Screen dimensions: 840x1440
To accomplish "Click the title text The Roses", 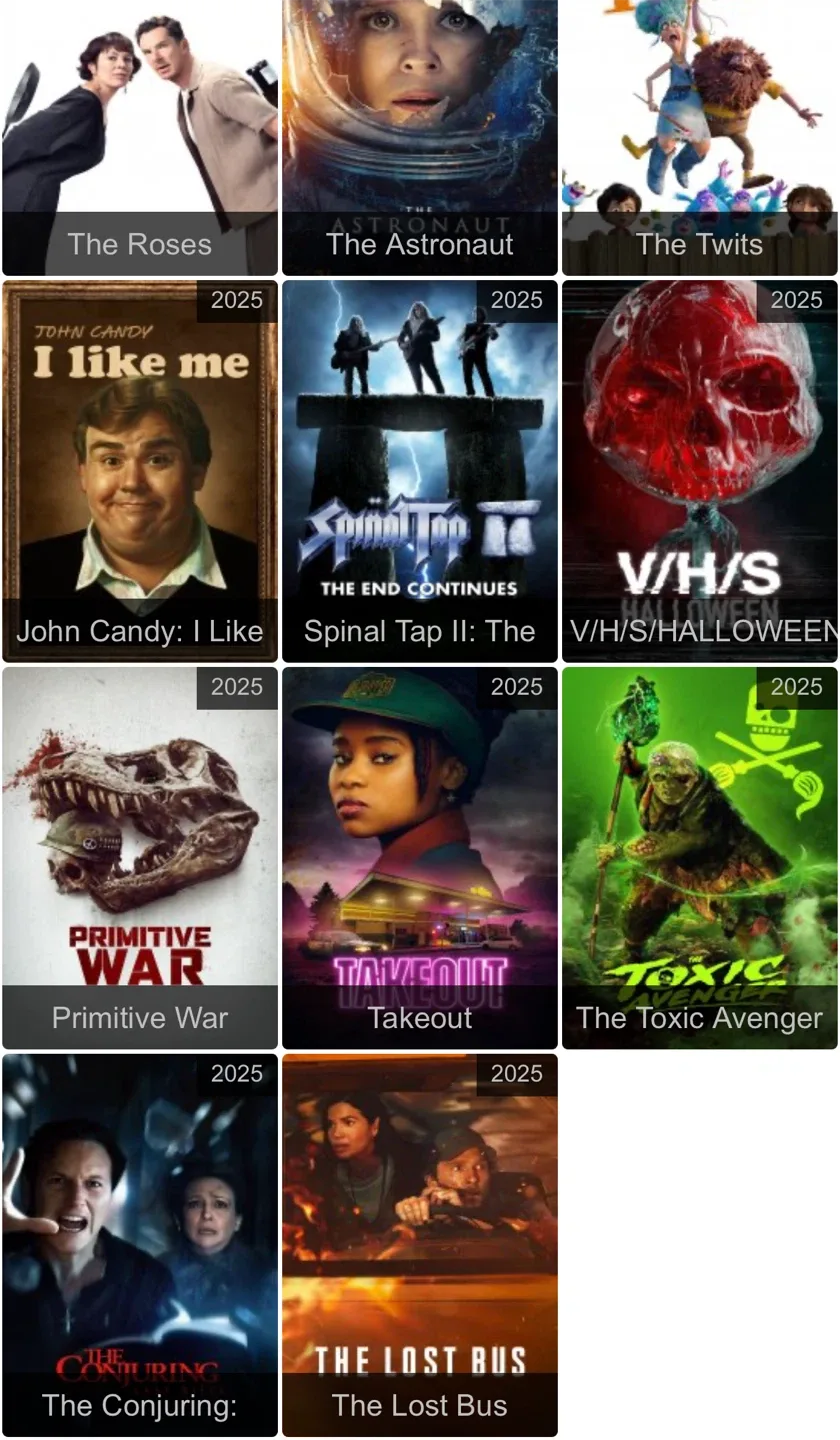I will tap(139, 244).
